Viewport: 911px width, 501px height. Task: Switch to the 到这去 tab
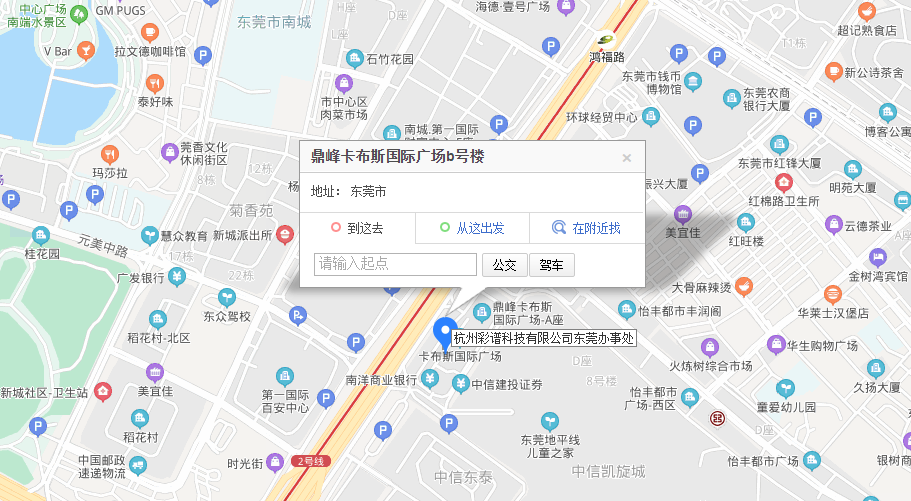coord(358,228)
